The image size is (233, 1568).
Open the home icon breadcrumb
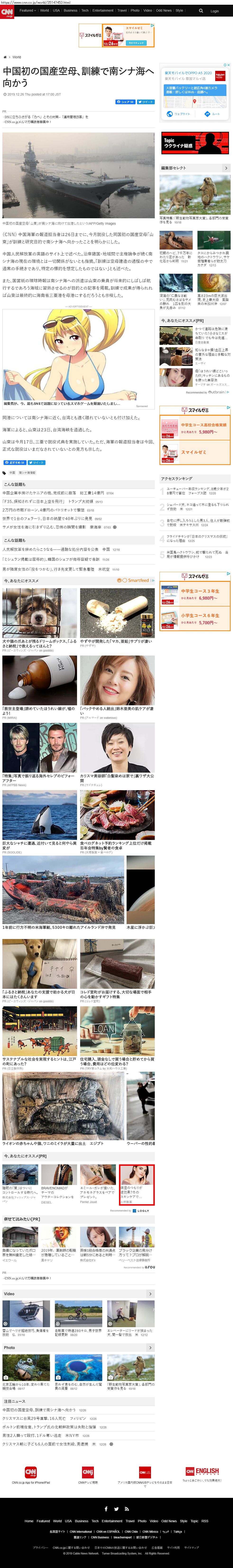5,57
